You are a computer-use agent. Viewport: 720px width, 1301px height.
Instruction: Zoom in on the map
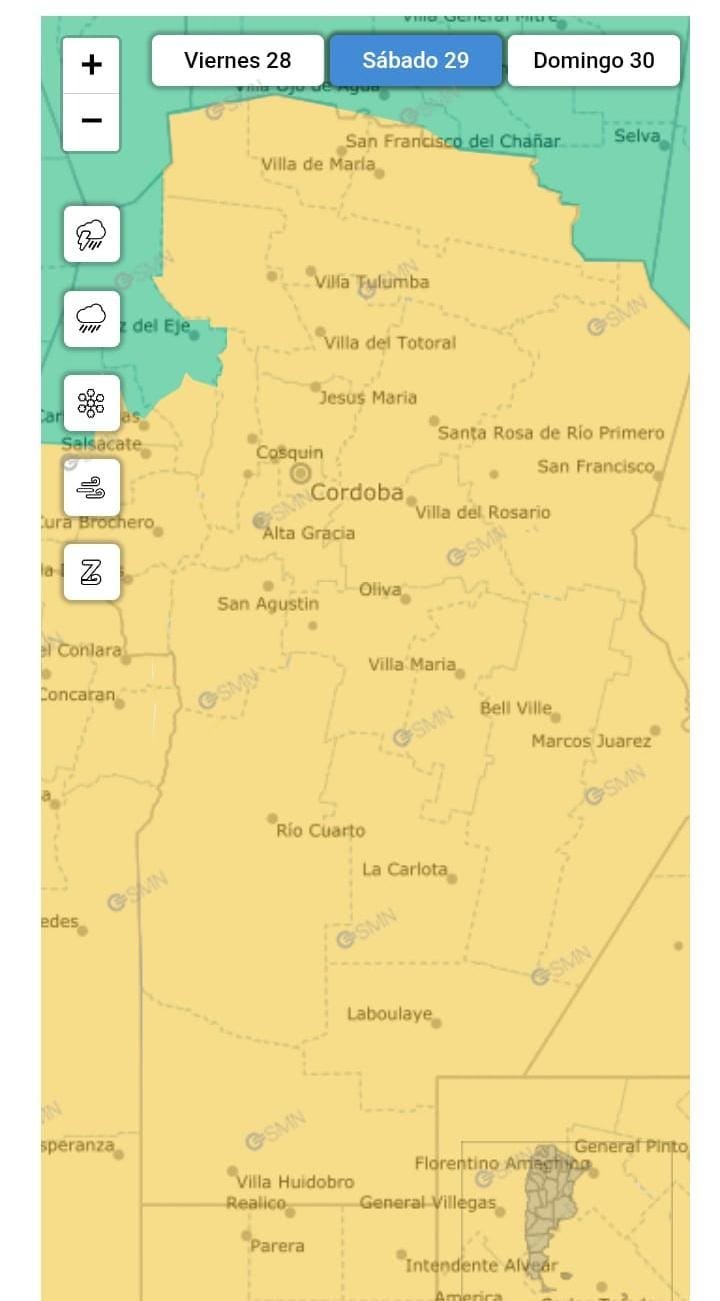coord(91,66)
